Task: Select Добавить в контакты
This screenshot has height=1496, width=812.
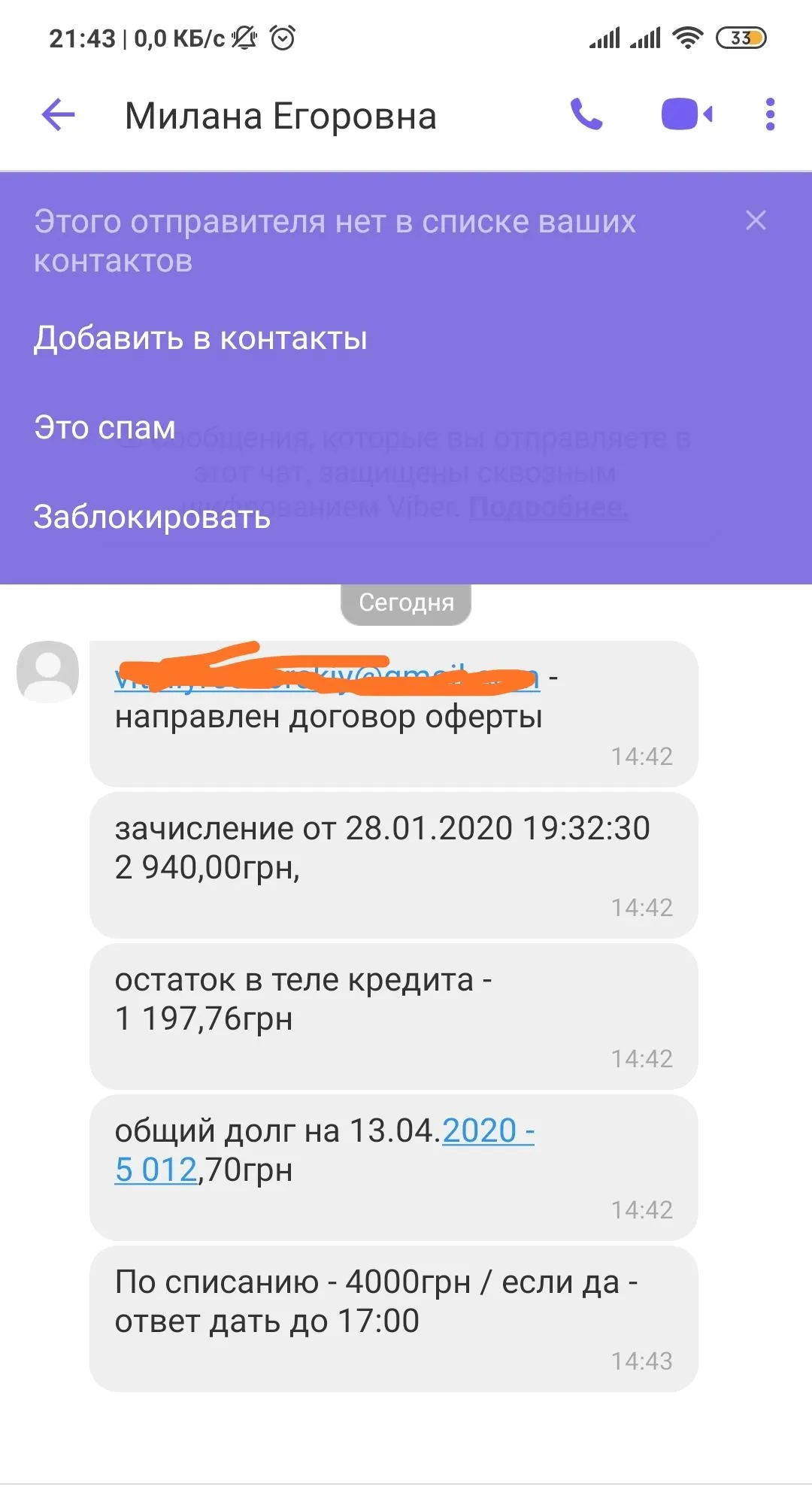Action: pos(200,338)
